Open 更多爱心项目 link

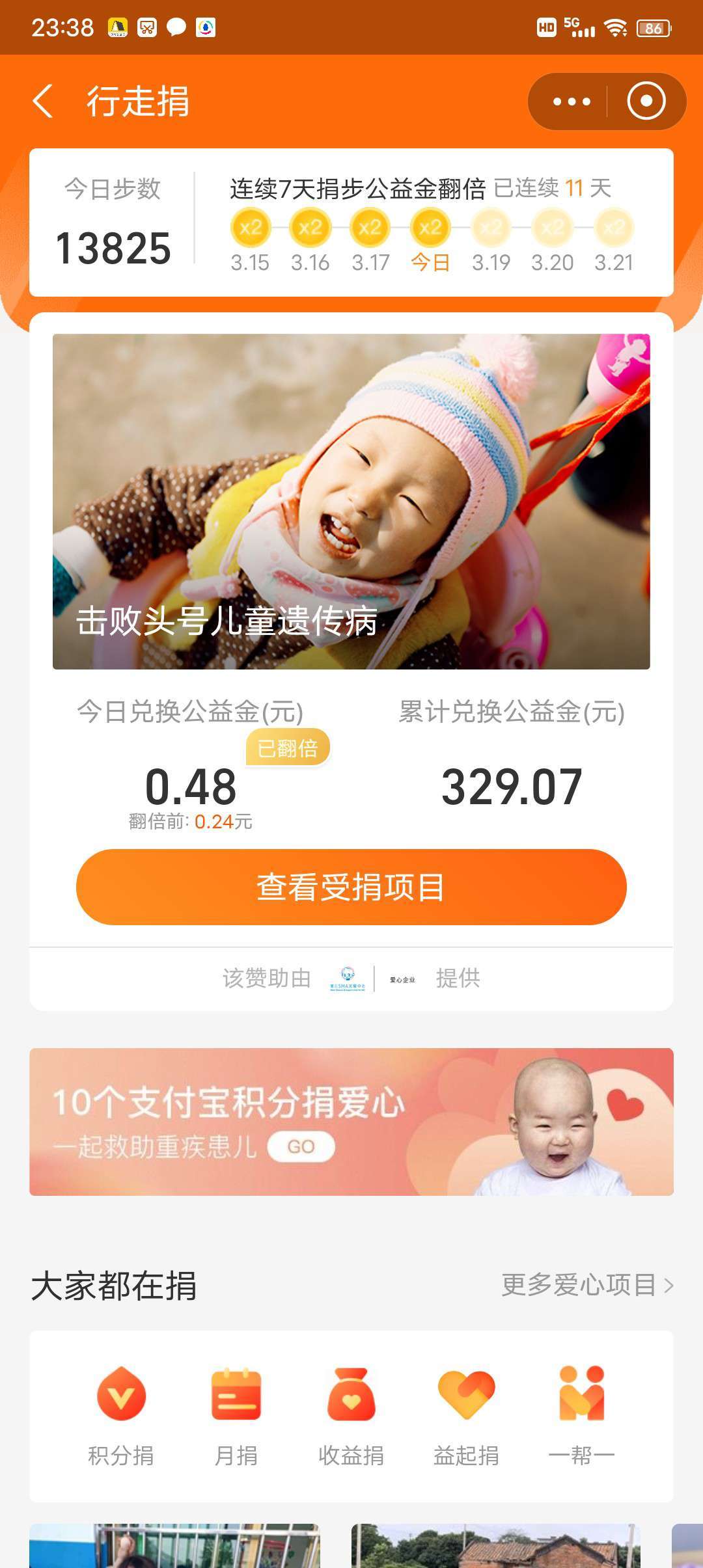[x=586, y=1285]
